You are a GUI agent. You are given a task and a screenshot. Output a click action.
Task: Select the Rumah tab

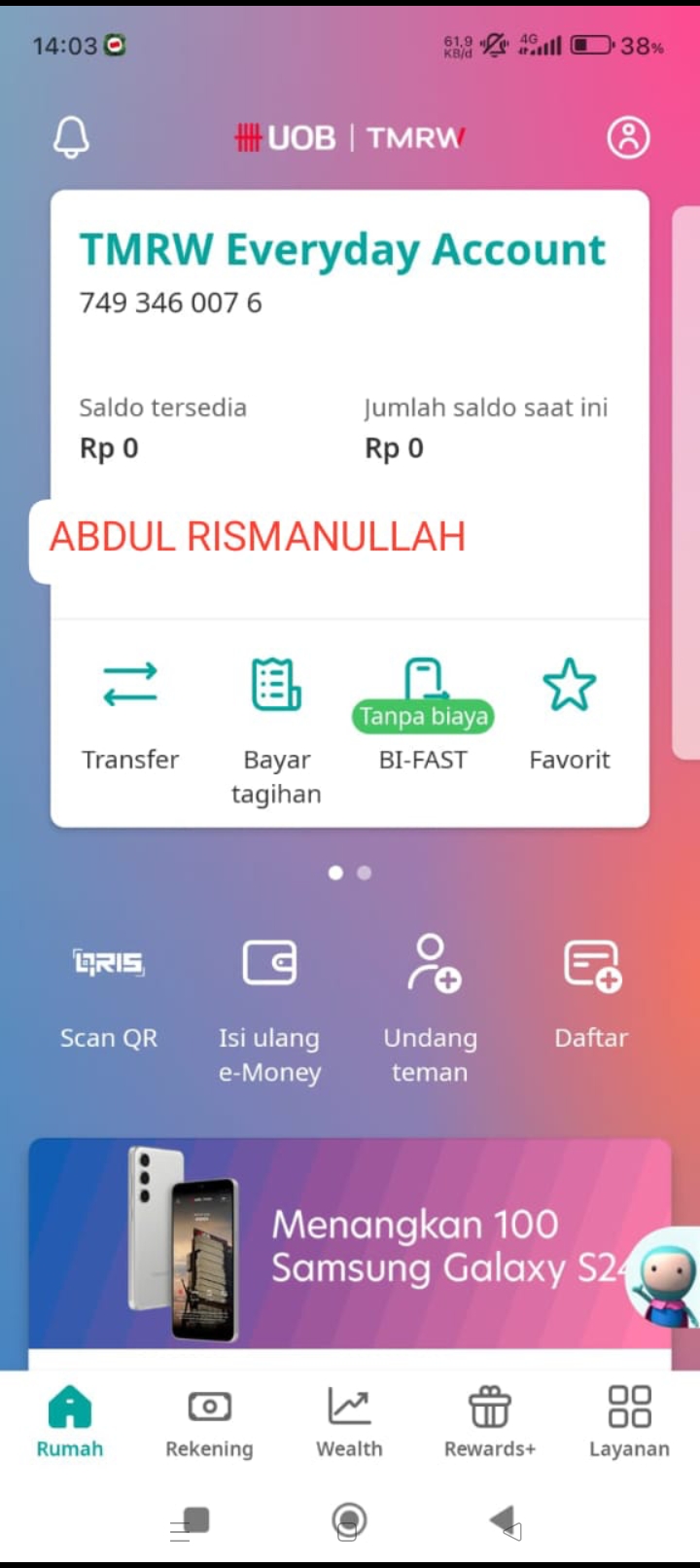(x=70, y=1422)
